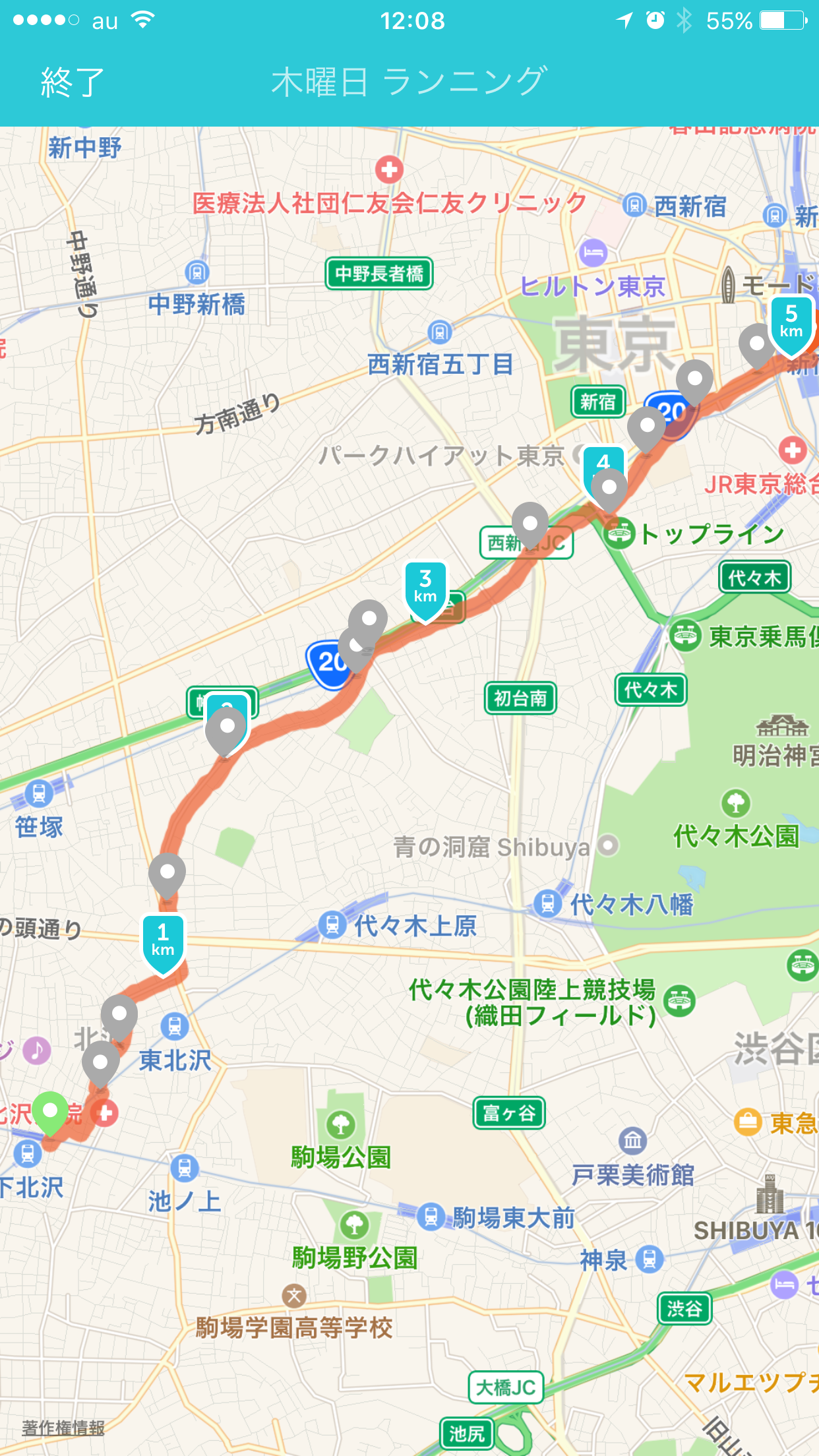The image size is (819, 1456).
Task: Tap 終了 to close the run map
Action: (73, 82)
